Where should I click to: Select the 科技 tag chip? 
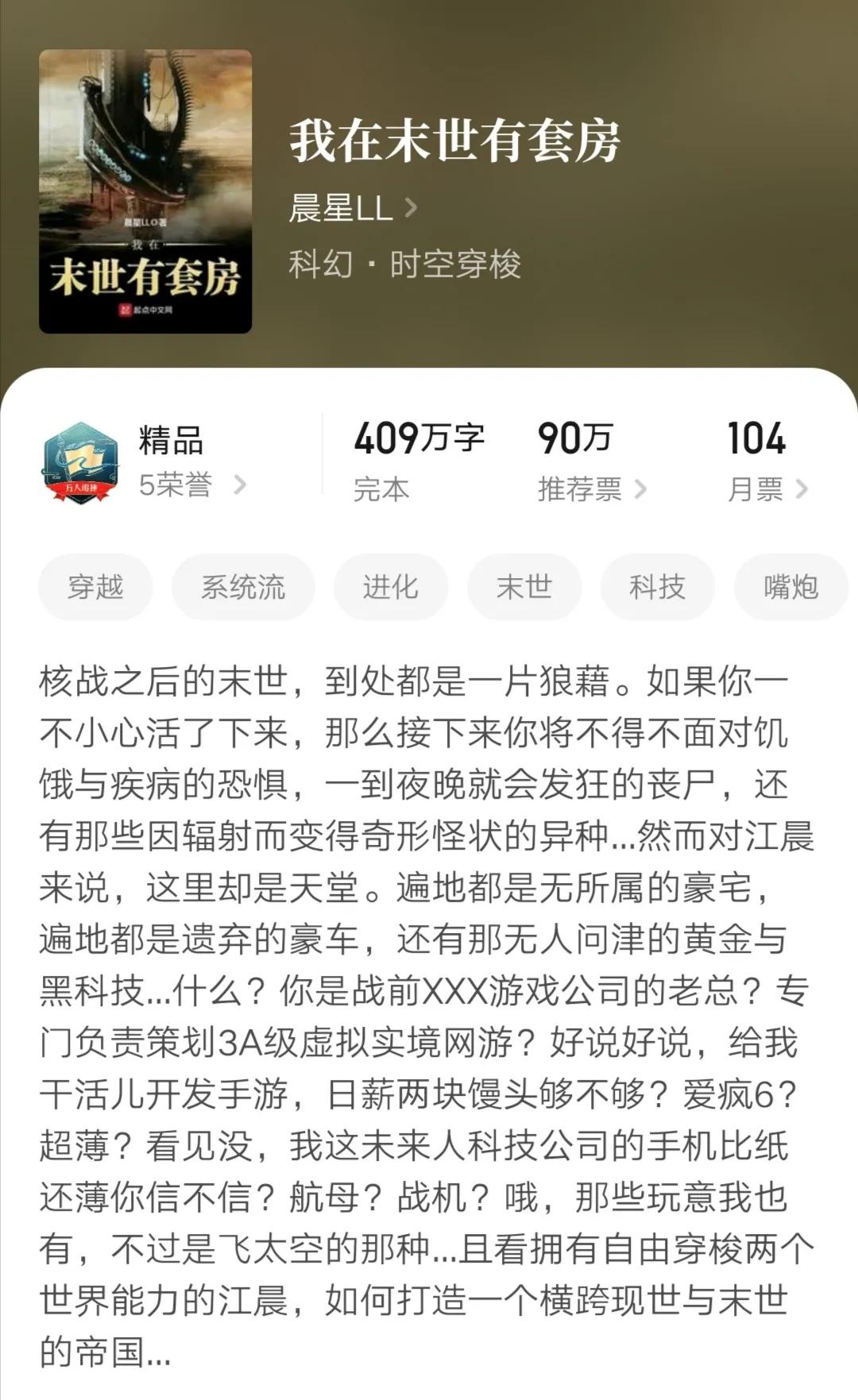pos(657,587)
